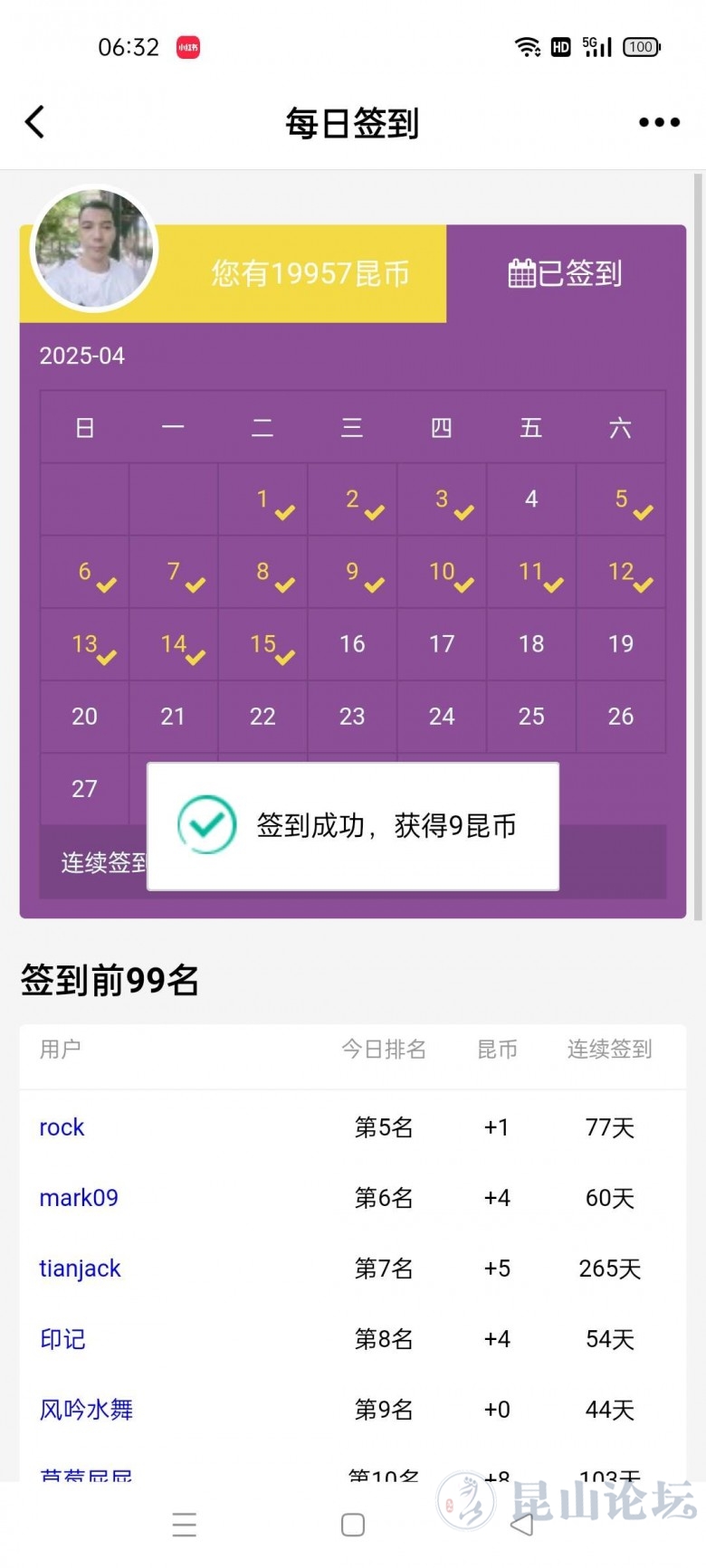The image size is (706, 1568).
Task: Go to the system home screen
Action: pos(353,1525)
